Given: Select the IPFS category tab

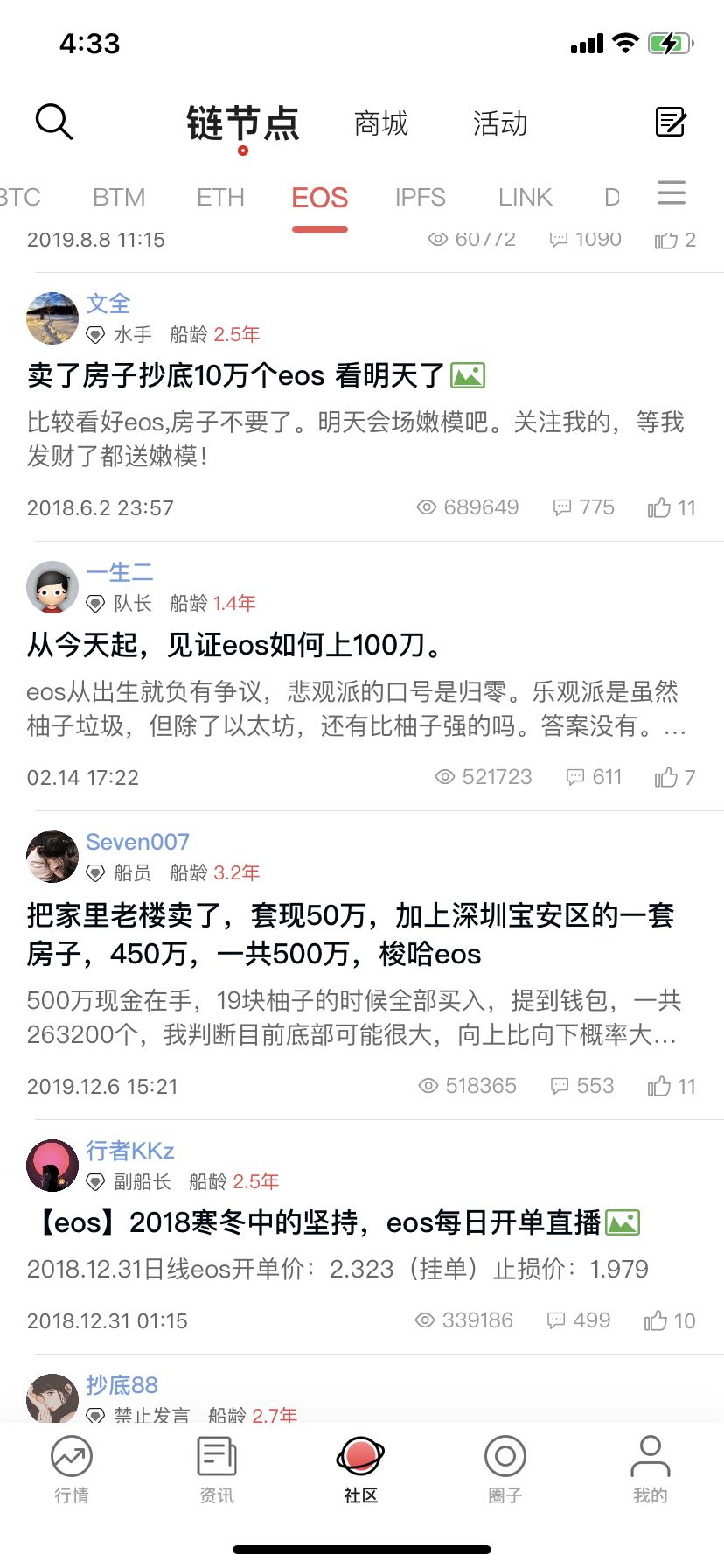Looking at the screenshot, I should coord(421,198).
